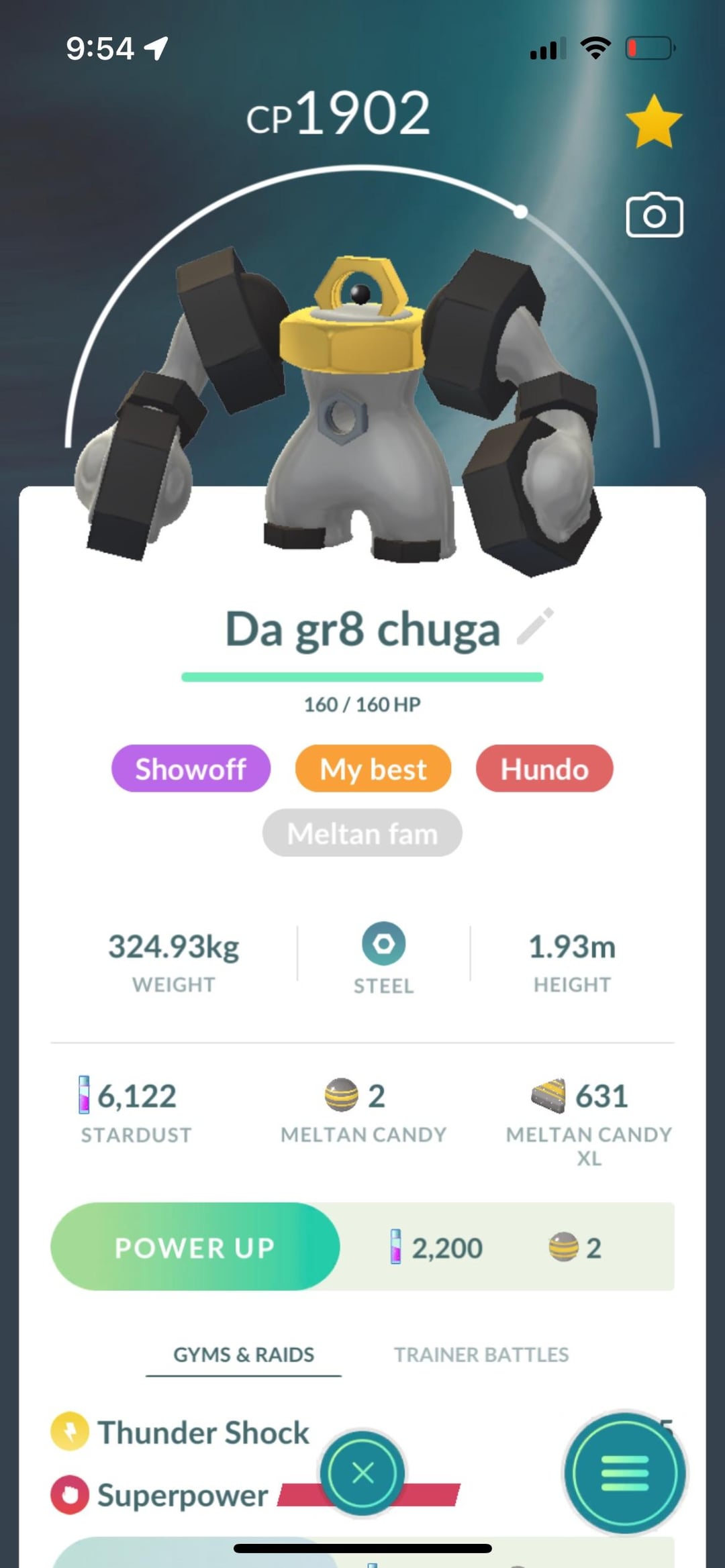This screenshot has height=1568, width=725.
Task: Power up this Melmetal
Action: pyautogui.click(x=195, y=1247)
